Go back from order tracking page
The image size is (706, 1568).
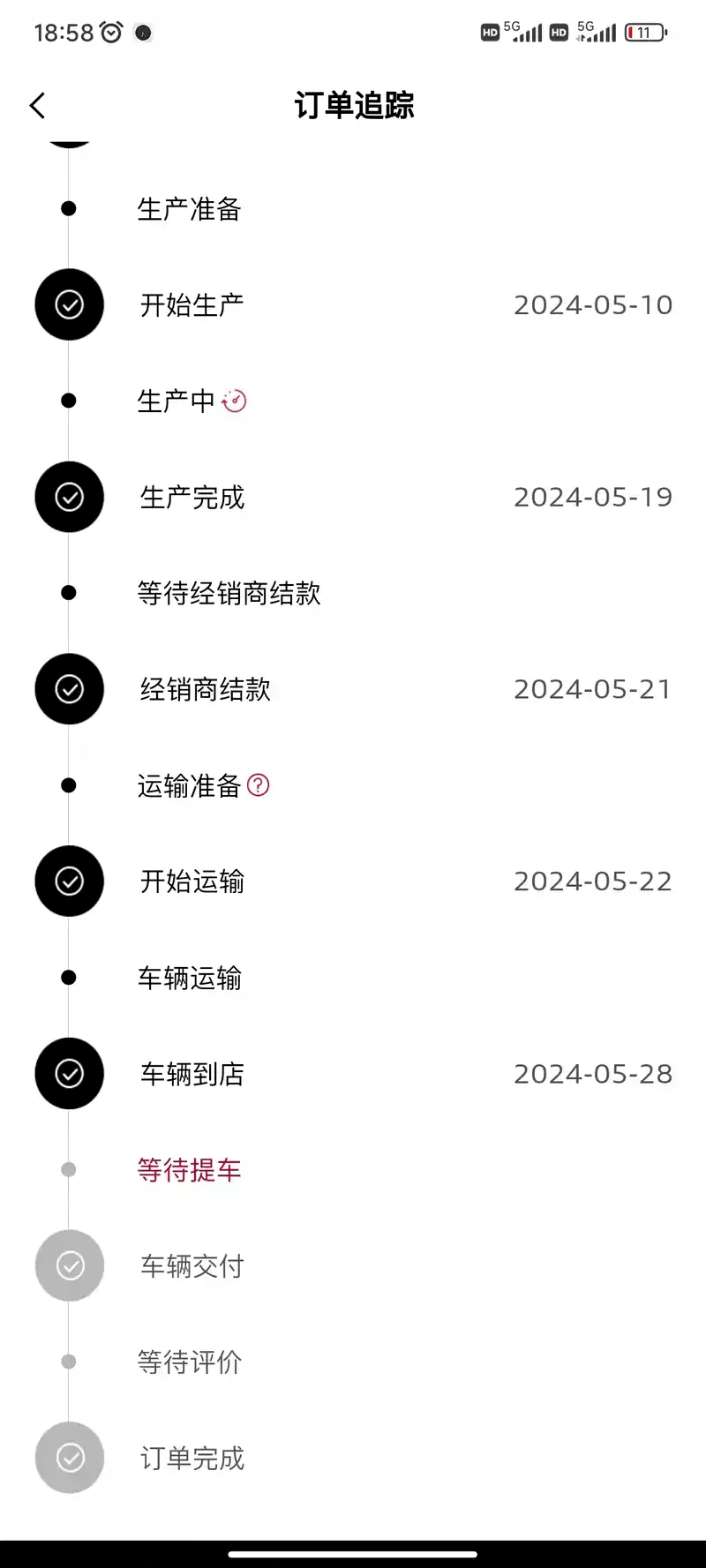click(x=37, y=106)
